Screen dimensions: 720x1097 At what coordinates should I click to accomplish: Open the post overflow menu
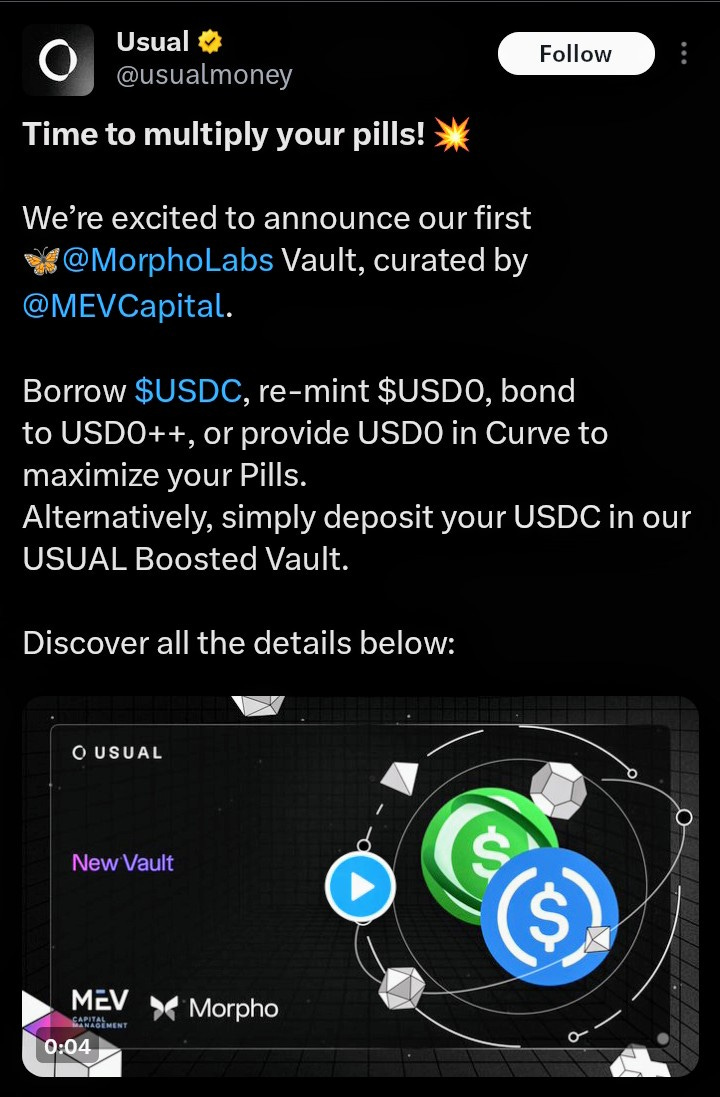pyautogui.click(x=684, y=53)
